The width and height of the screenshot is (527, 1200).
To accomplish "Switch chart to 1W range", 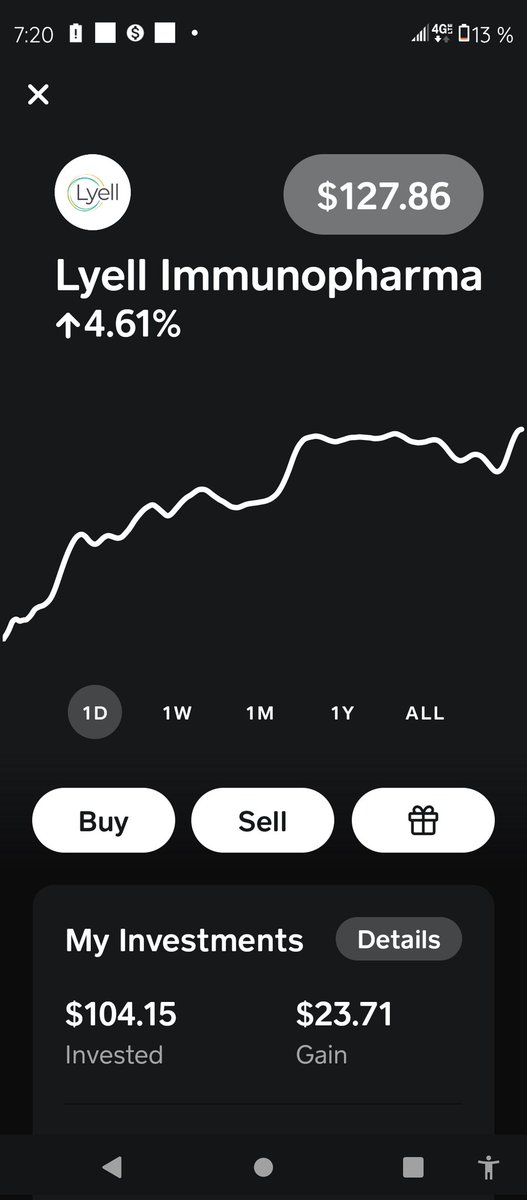I will tap(177, 713).
